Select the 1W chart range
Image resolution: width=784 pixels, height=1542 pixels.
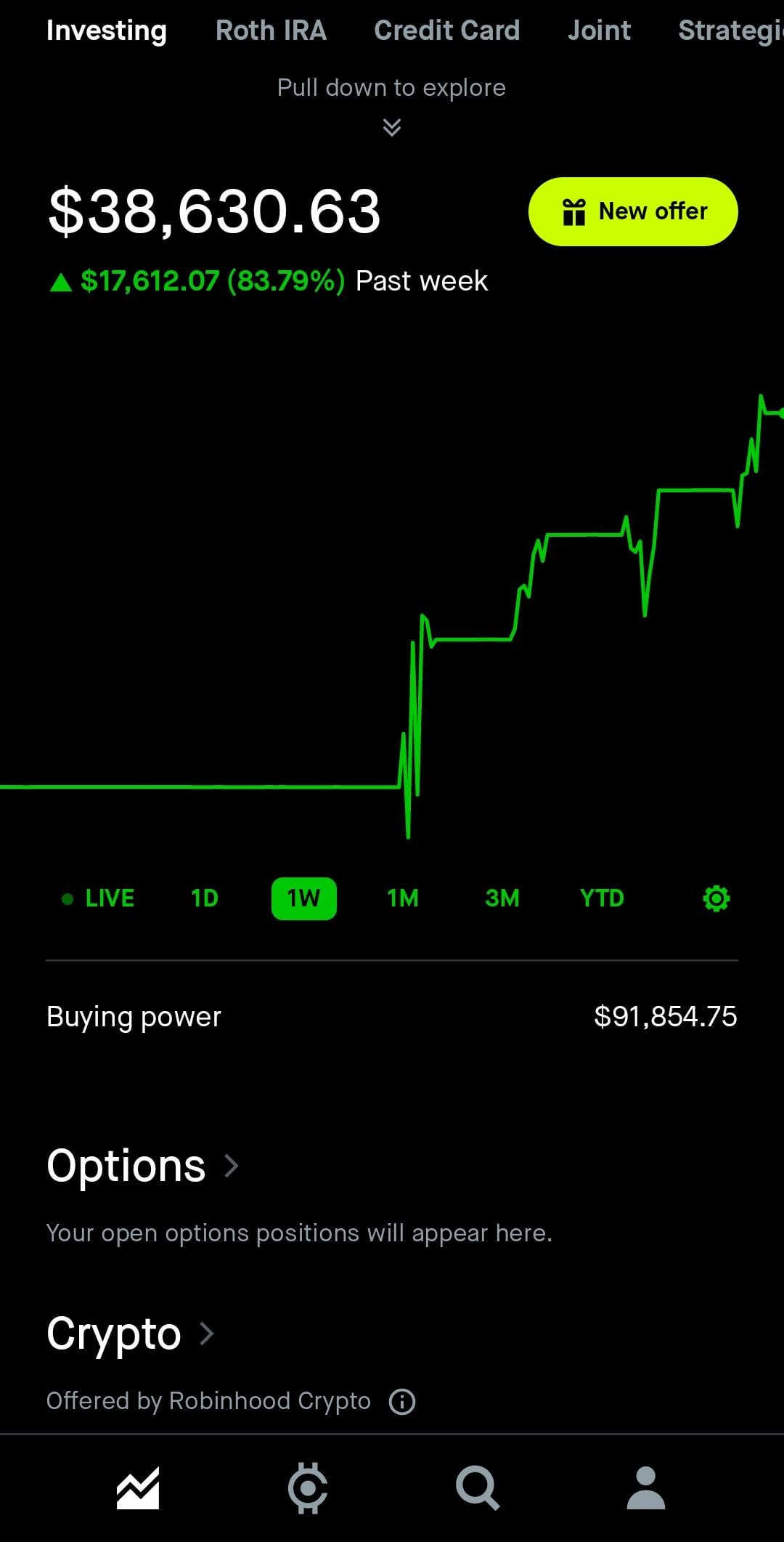tap(303, 898)
